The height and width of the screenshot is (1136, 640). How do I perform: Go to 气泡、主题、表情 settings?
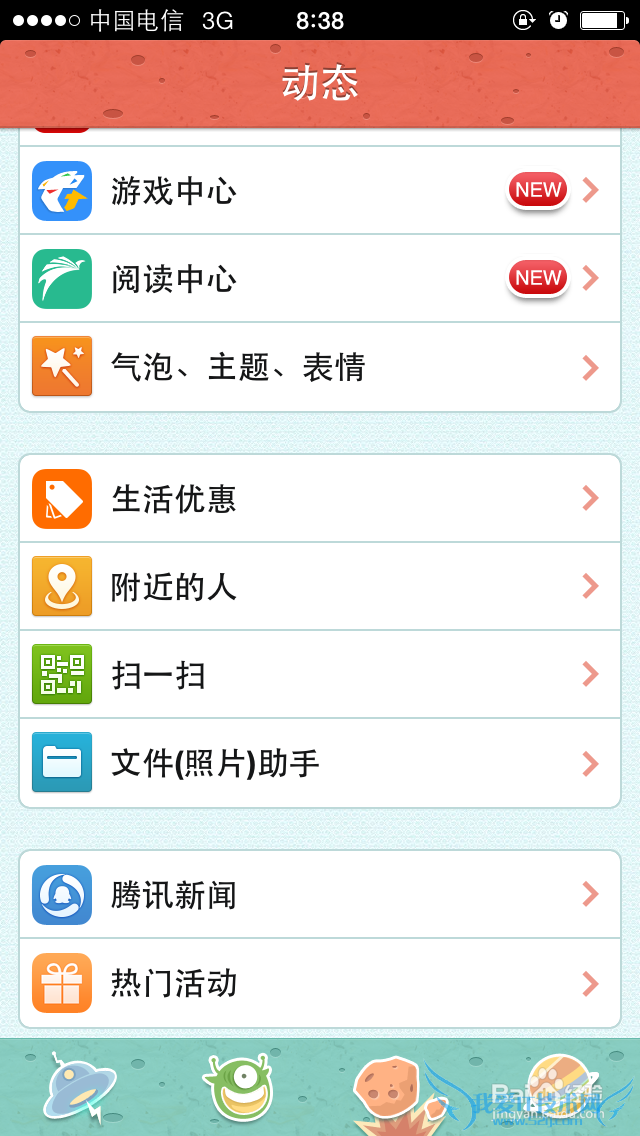320,367
